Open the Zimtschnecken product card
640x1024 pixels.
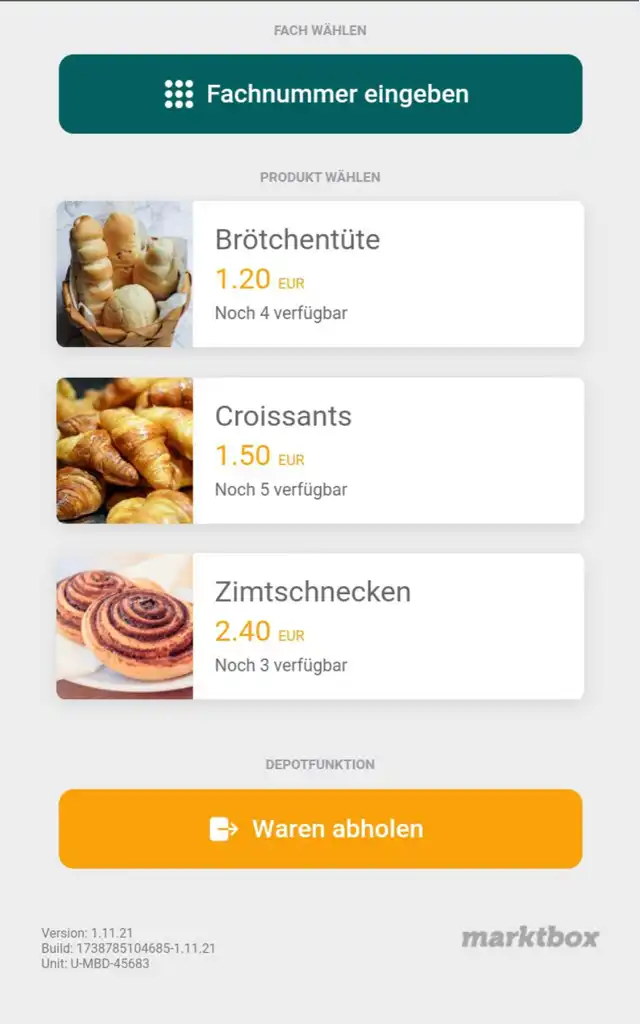coord(320,626)
